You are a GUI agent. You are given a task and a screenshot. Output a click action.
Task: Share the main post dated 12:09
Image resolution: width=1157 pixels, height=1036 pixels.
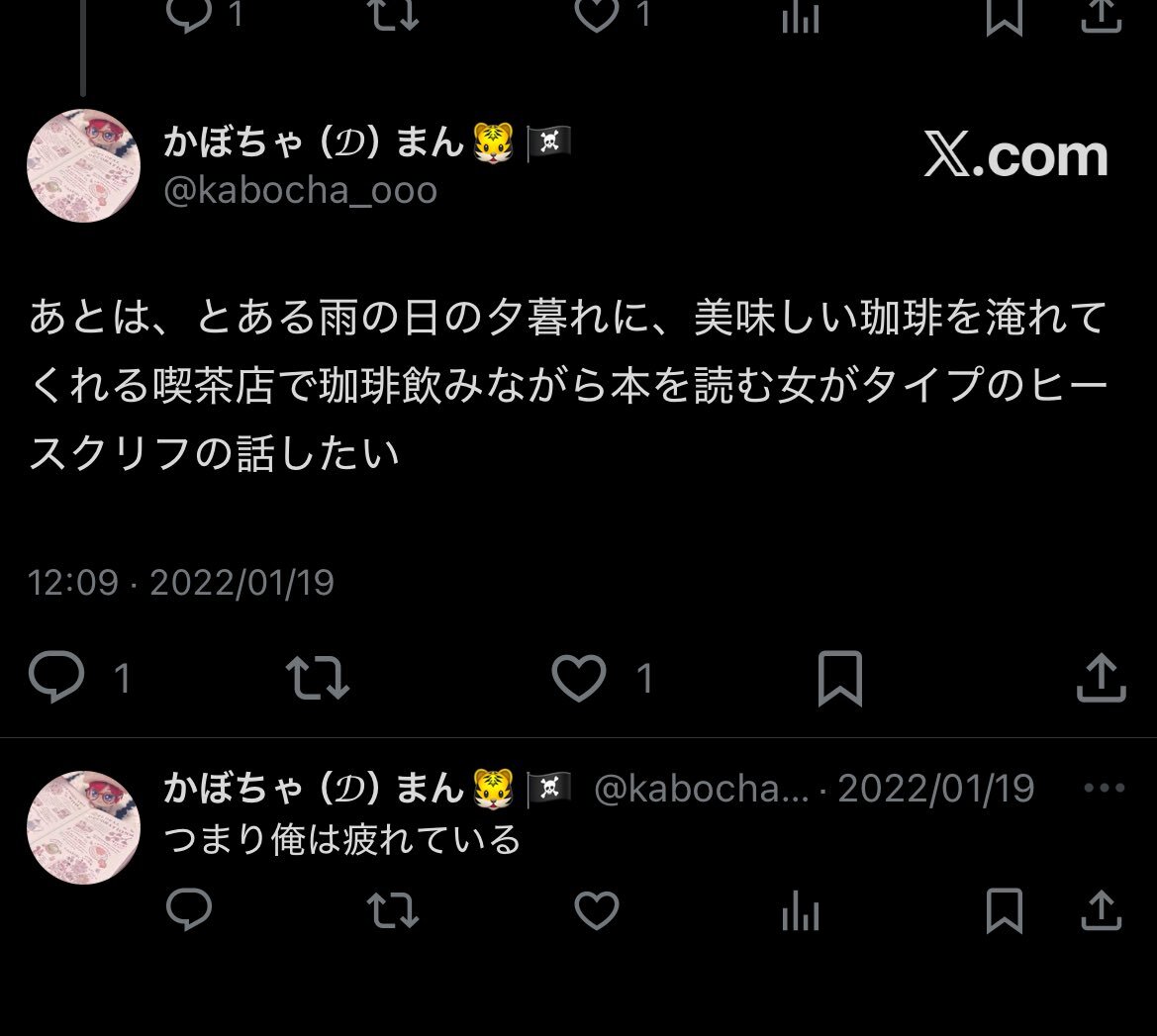tap(1101, 678)
